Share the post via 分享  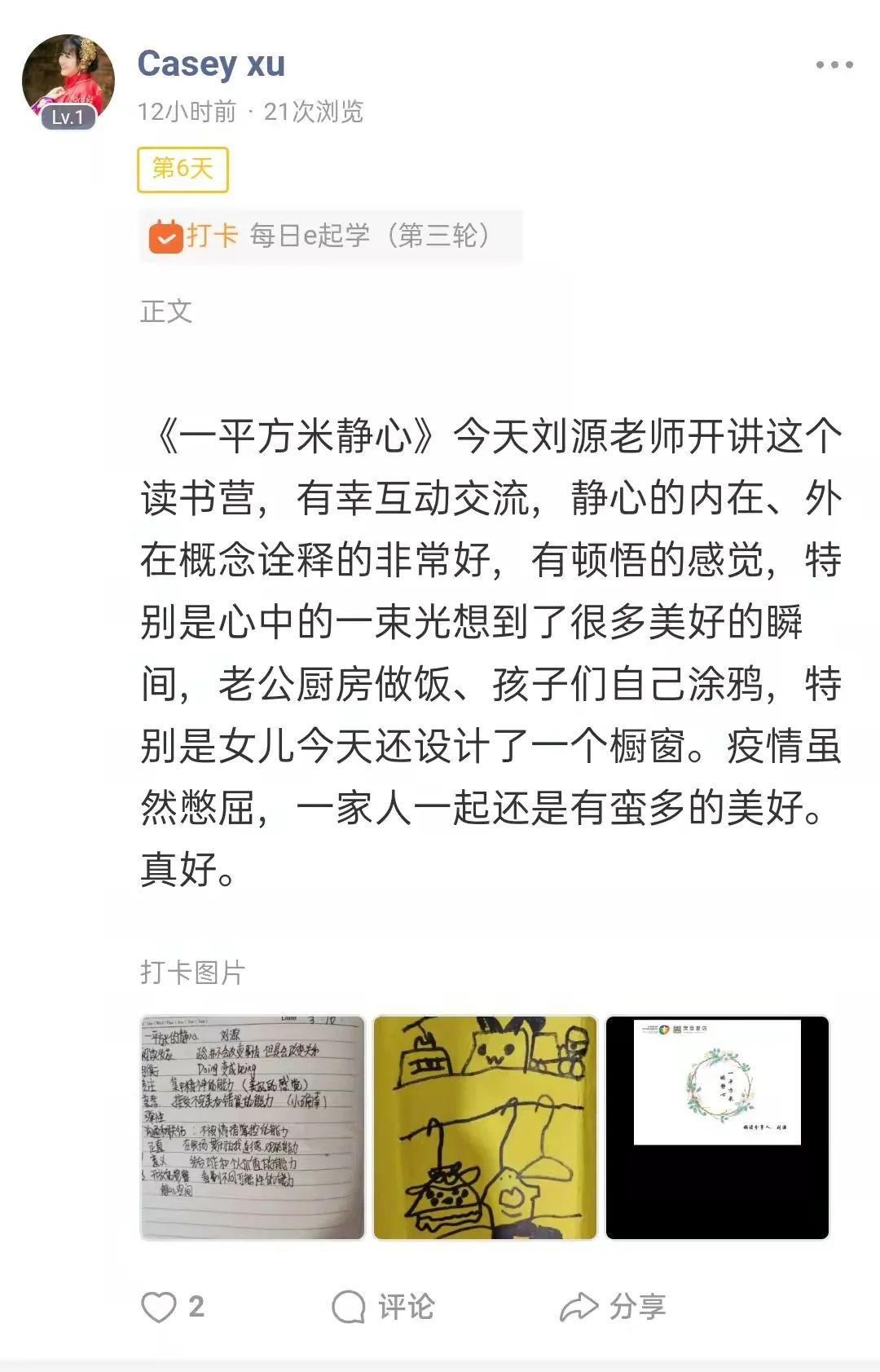[613, 1307]
